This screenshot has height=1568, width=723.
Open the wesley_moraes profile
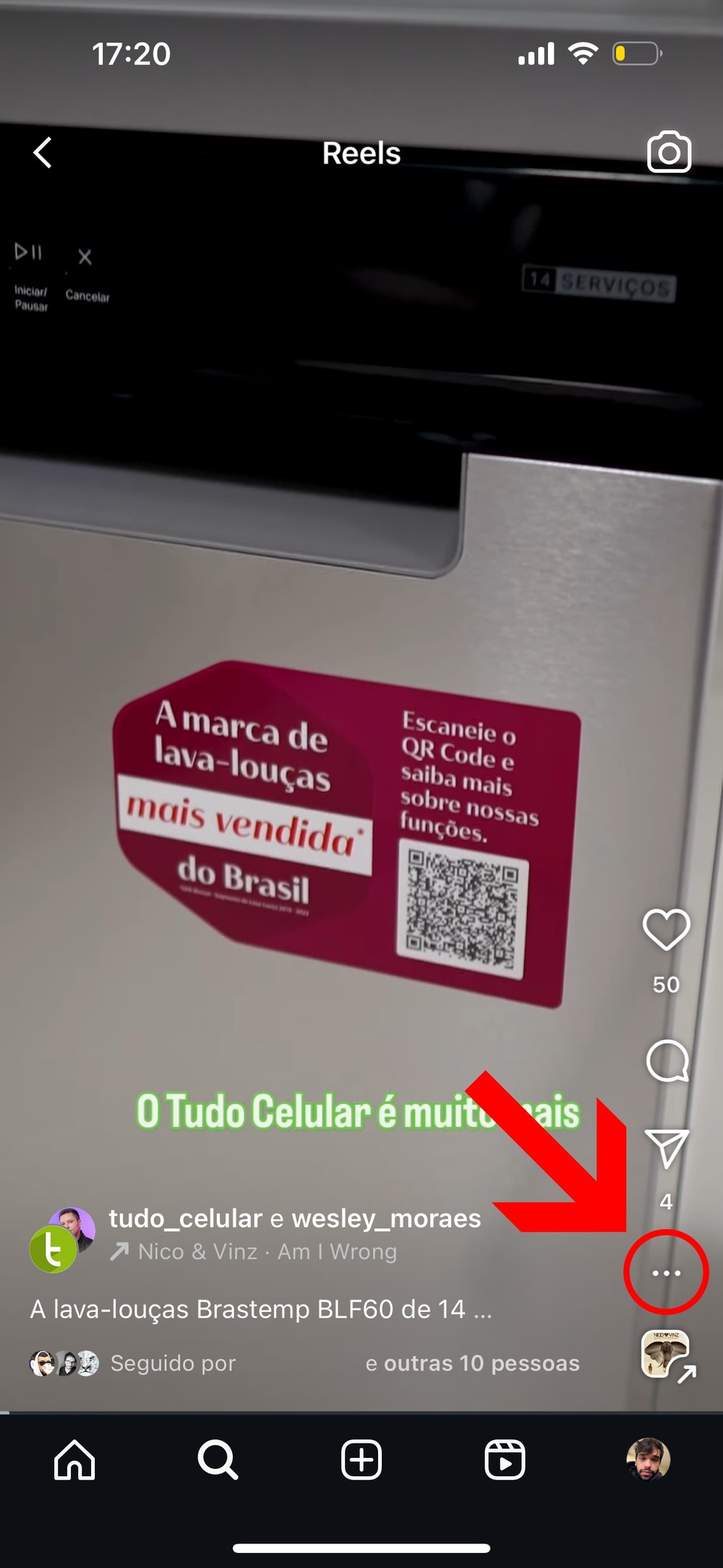click(386, 1219)
